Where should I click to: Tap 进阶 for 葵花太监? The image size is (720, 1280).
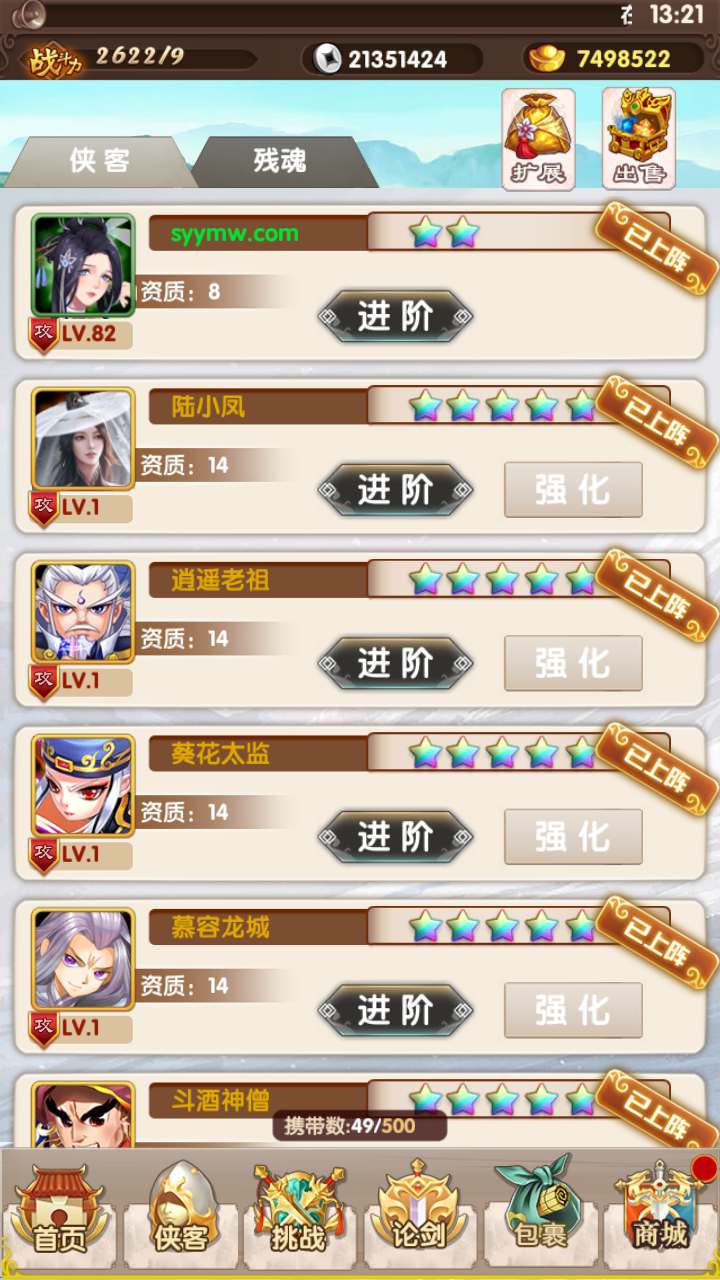[395, 837]
